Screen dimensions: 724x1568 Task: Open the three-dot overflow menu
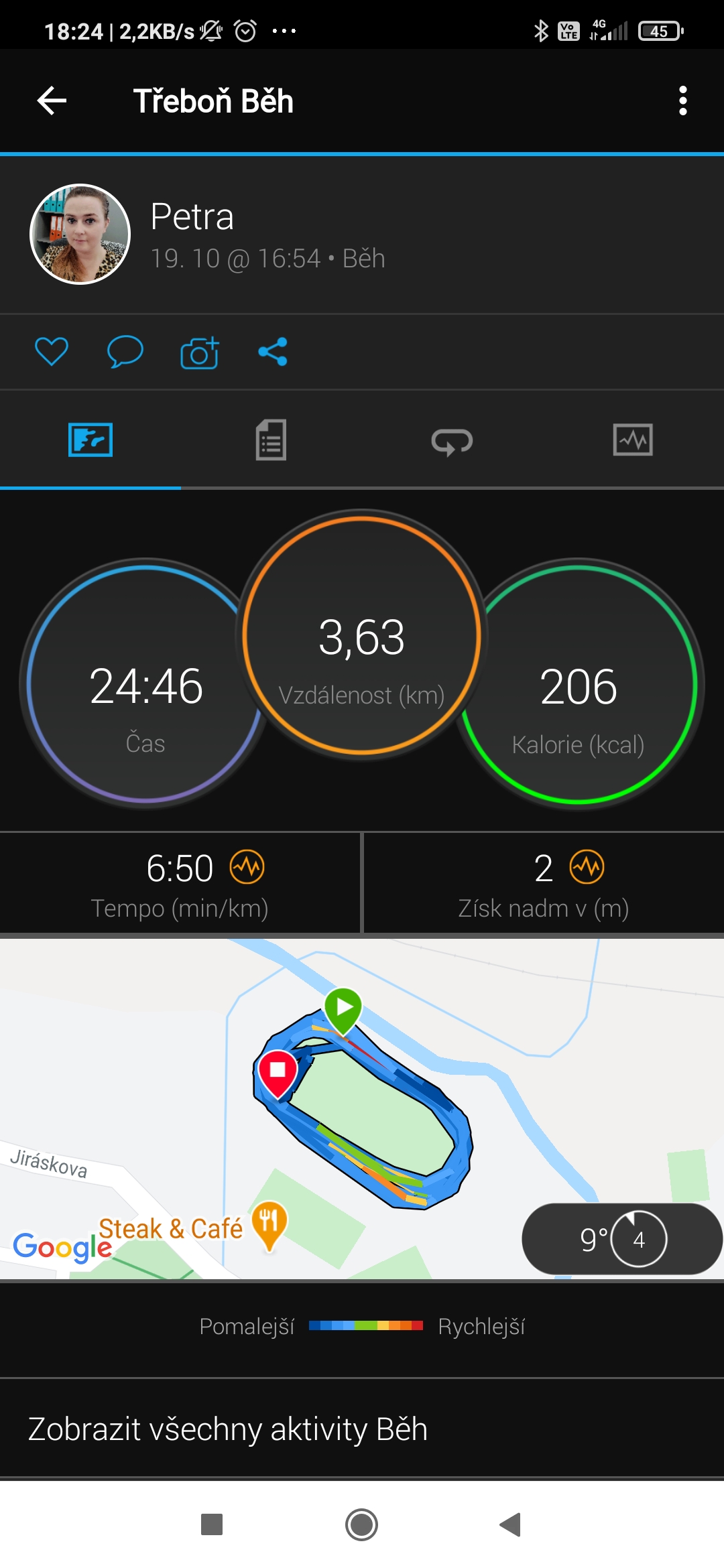[x=682, y=101]
